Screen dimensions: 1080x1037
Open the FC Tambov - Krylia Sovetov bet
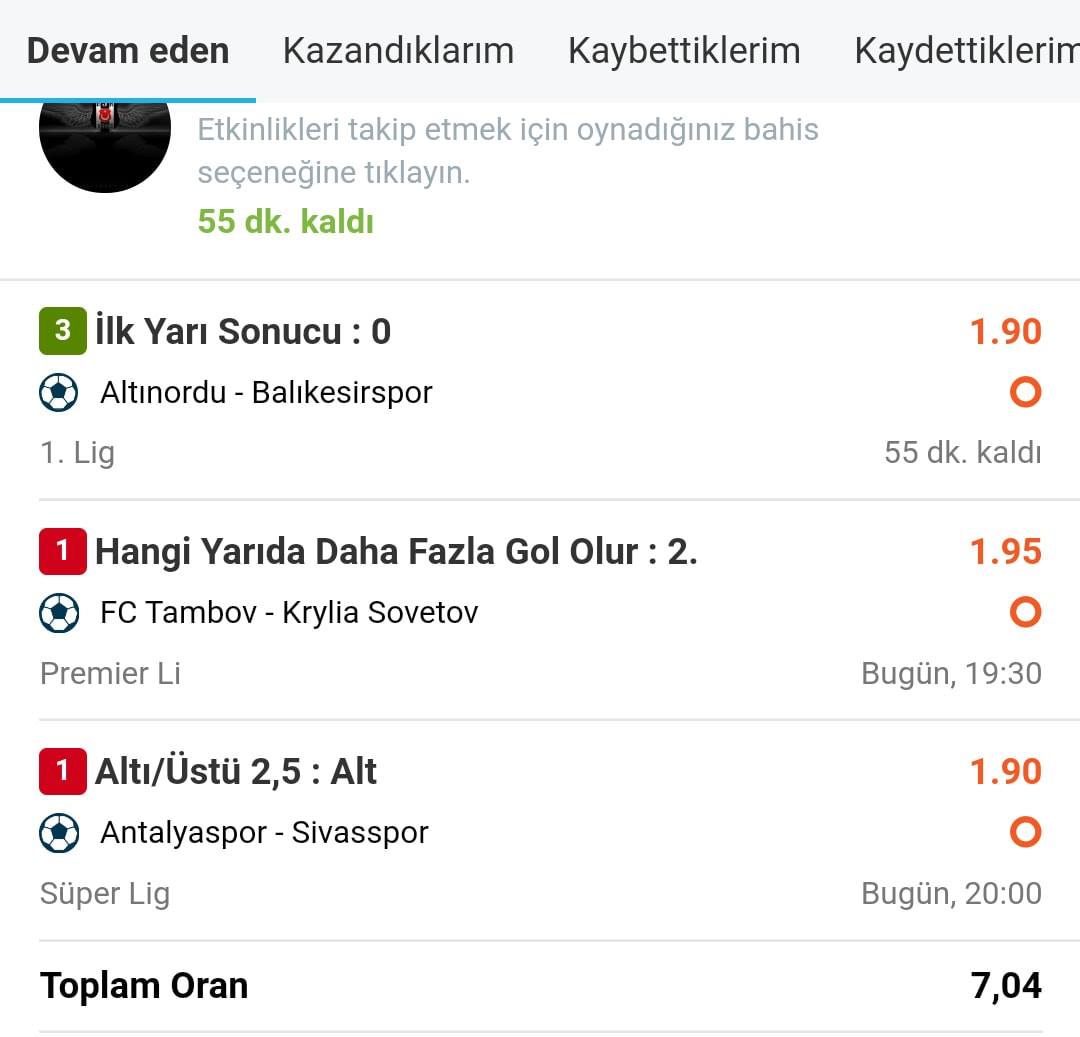point(540,611)
